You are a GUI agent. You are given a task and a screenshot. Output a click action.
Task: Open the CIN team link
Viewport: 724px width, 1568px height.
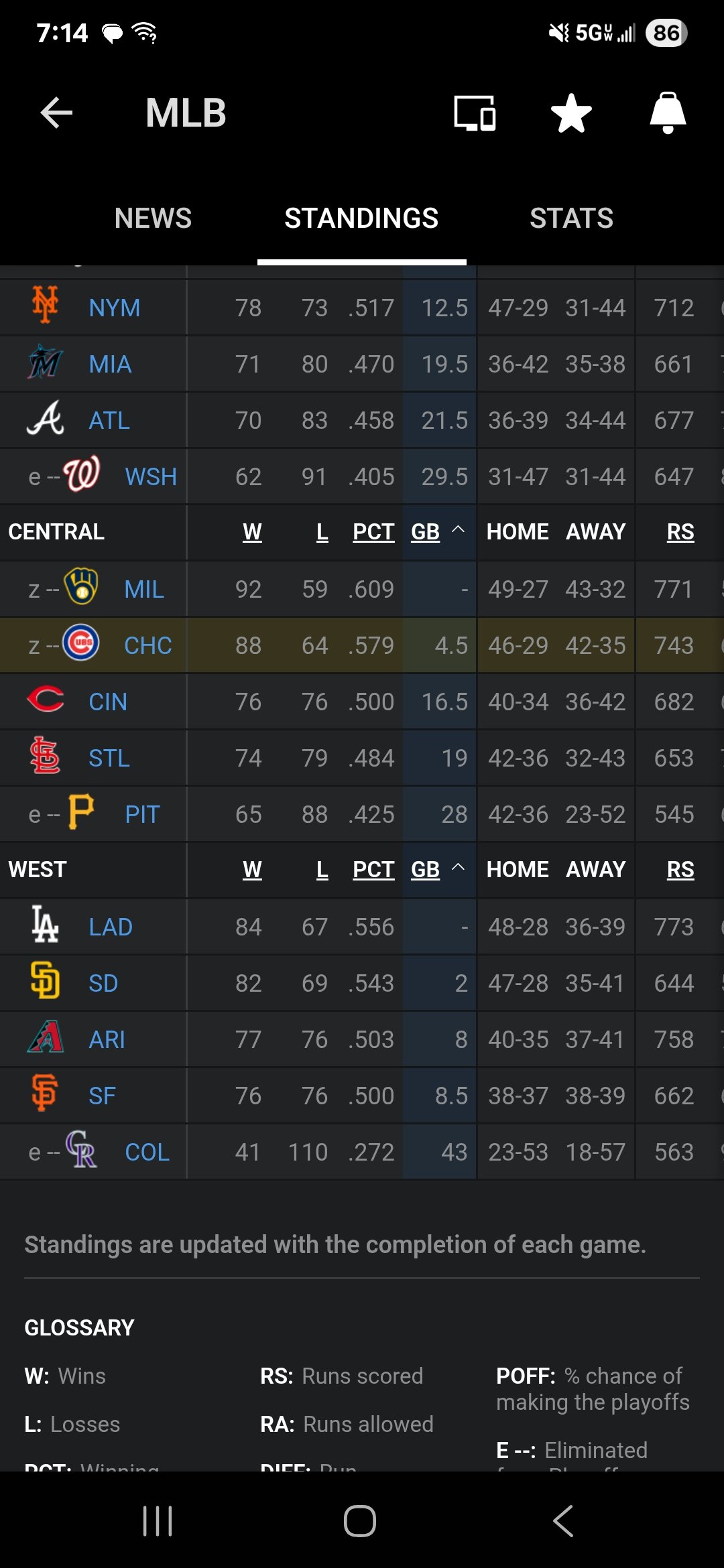108,702
